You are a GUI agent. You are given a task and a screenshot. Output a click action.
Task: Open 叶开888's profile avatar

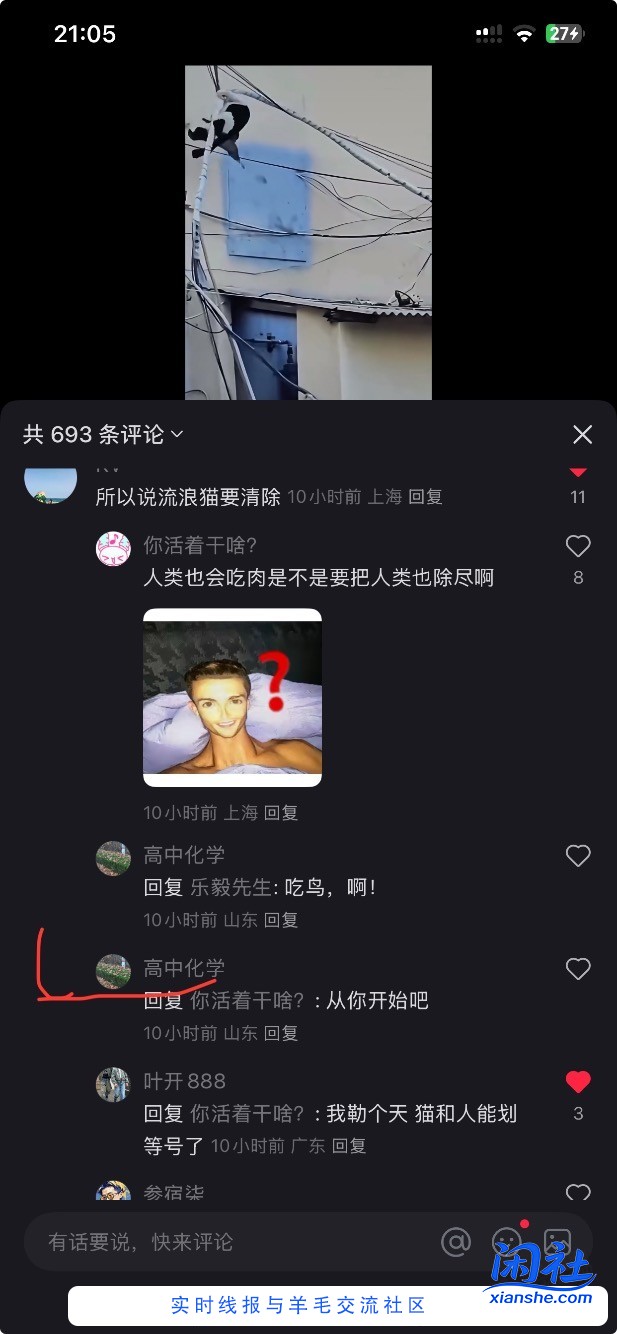[113, 1085]
